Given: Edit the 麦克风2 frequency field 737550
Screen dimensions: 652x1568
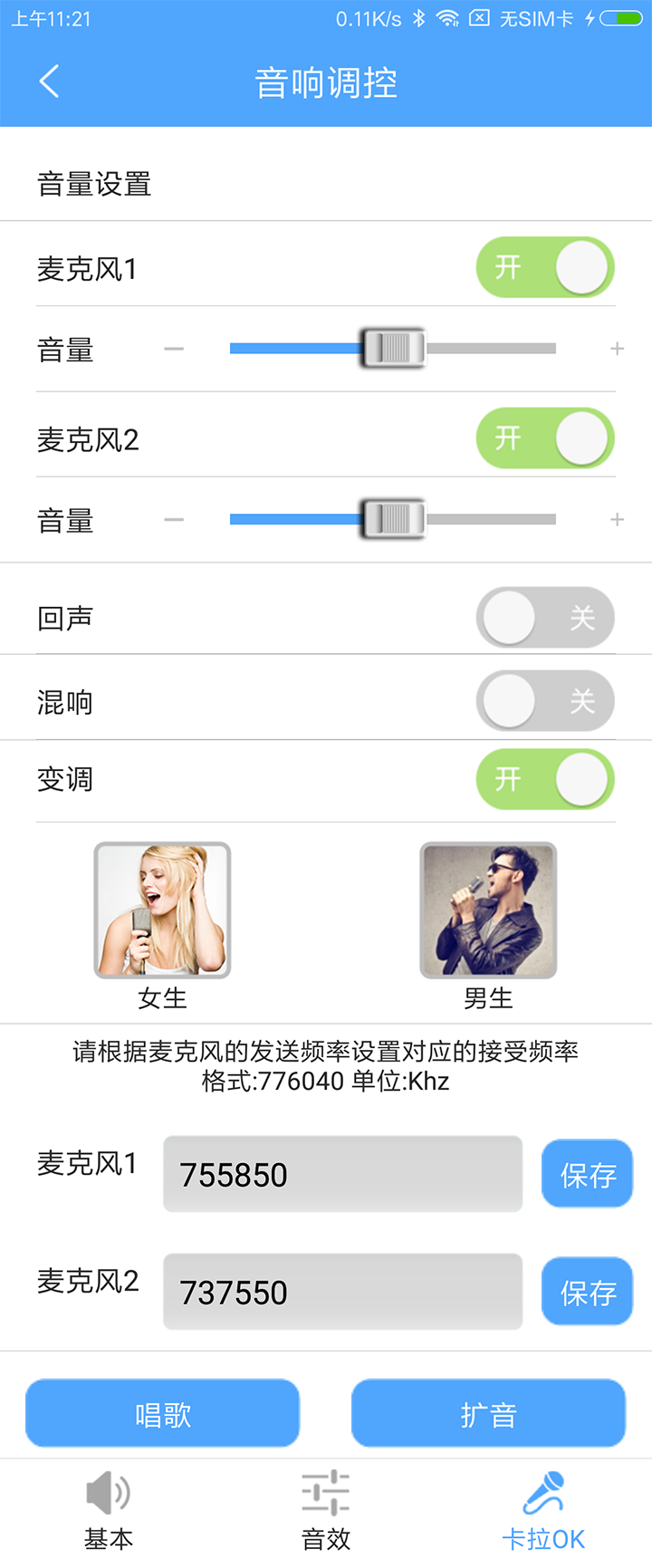Looking at the screenshot, I should [342, 1292].
